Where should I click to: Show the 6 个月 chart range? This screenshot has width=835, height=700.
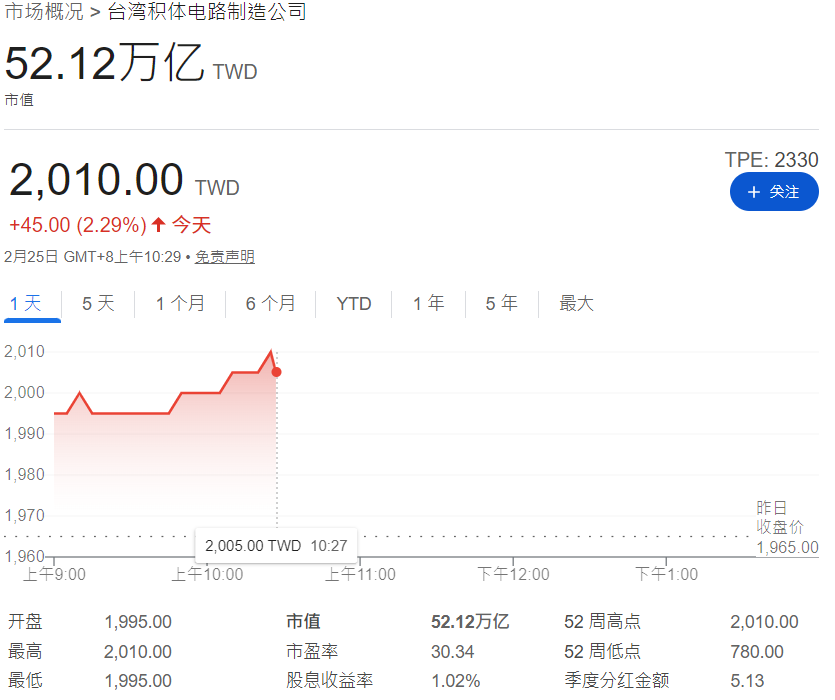(x=271, y=303)
